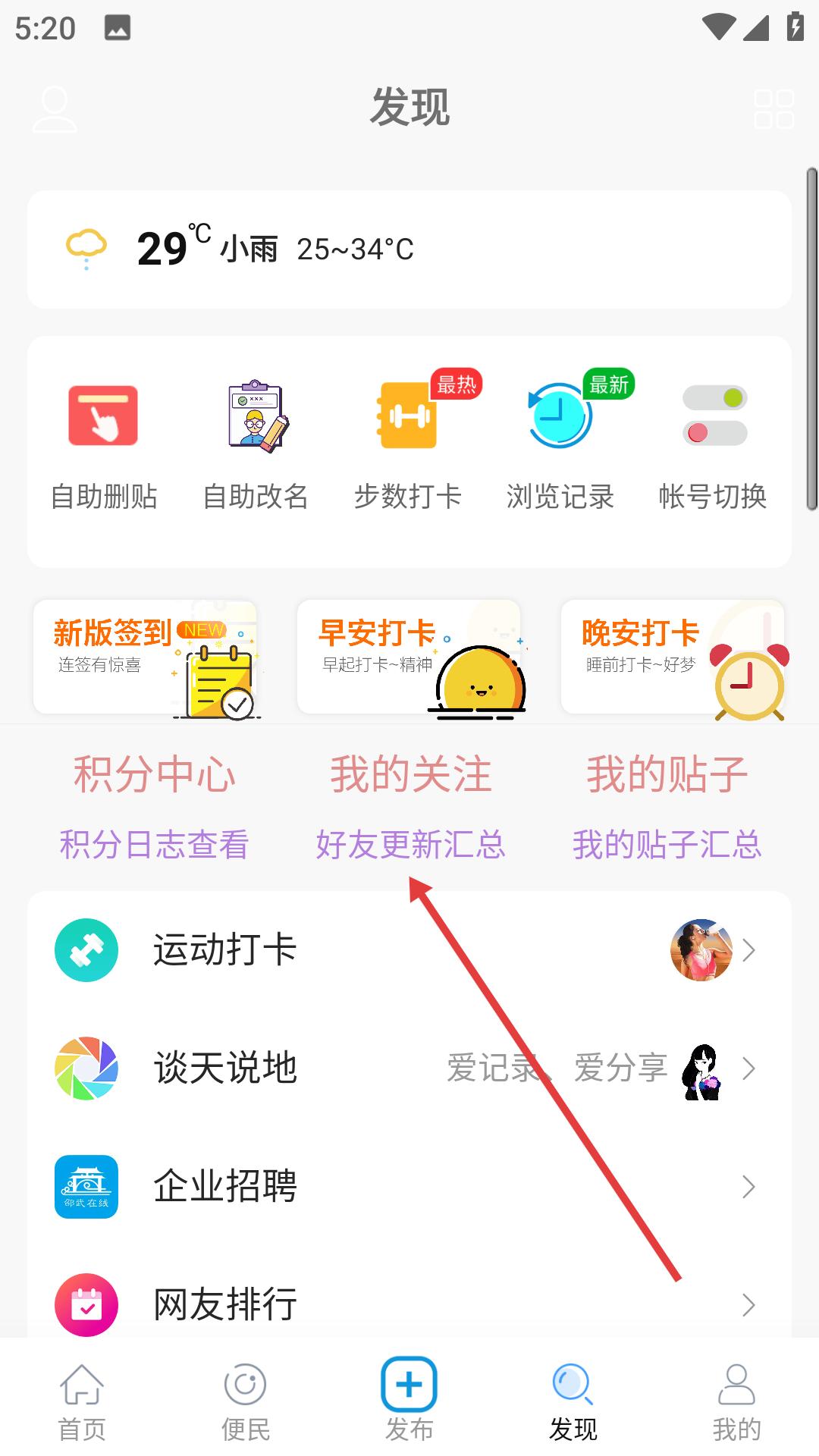Viewport: 819px width, 1456px height.
Task: Switch to the 首页 tab
Action: pyautogui.click(x=82, y=1403)
